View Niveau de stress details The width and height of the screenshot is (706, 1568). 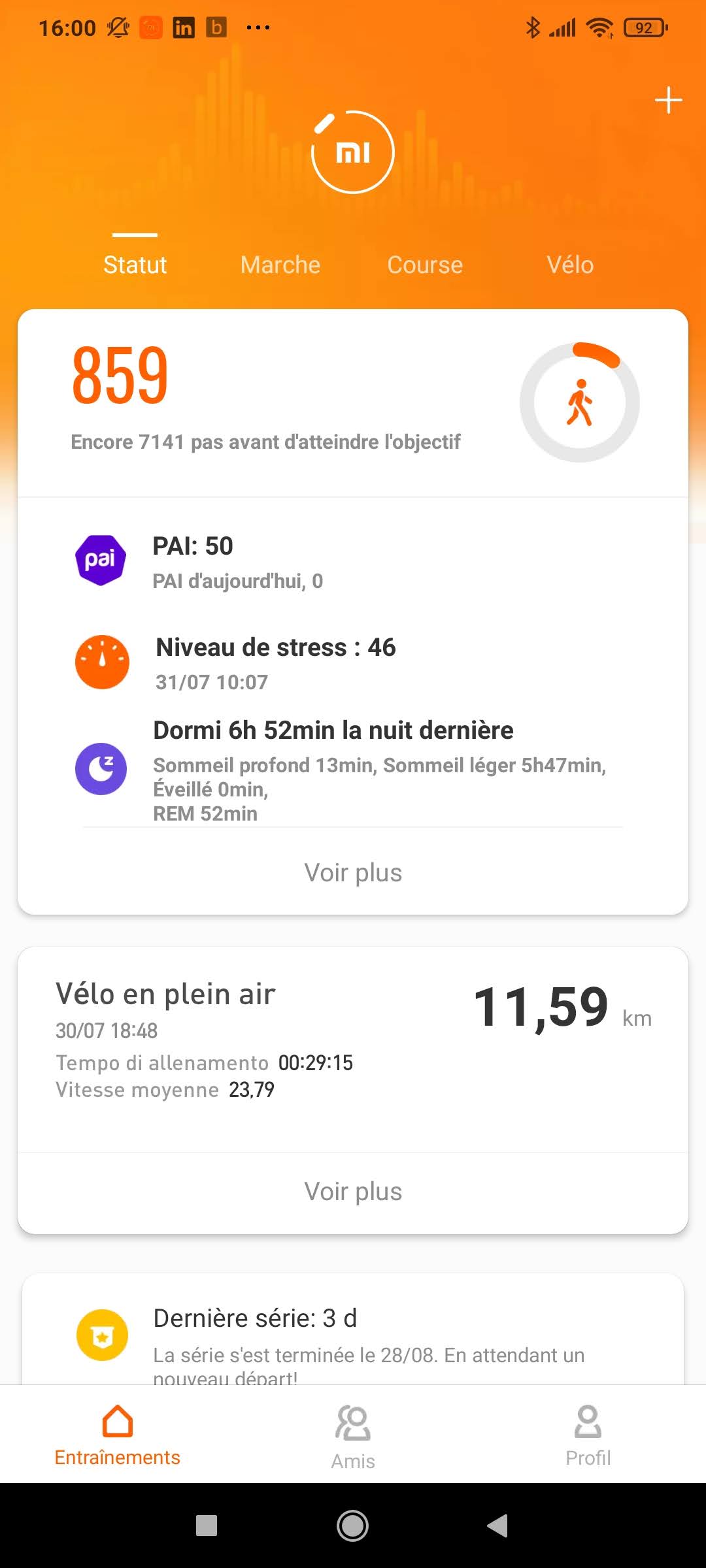(x=353, y=662)
